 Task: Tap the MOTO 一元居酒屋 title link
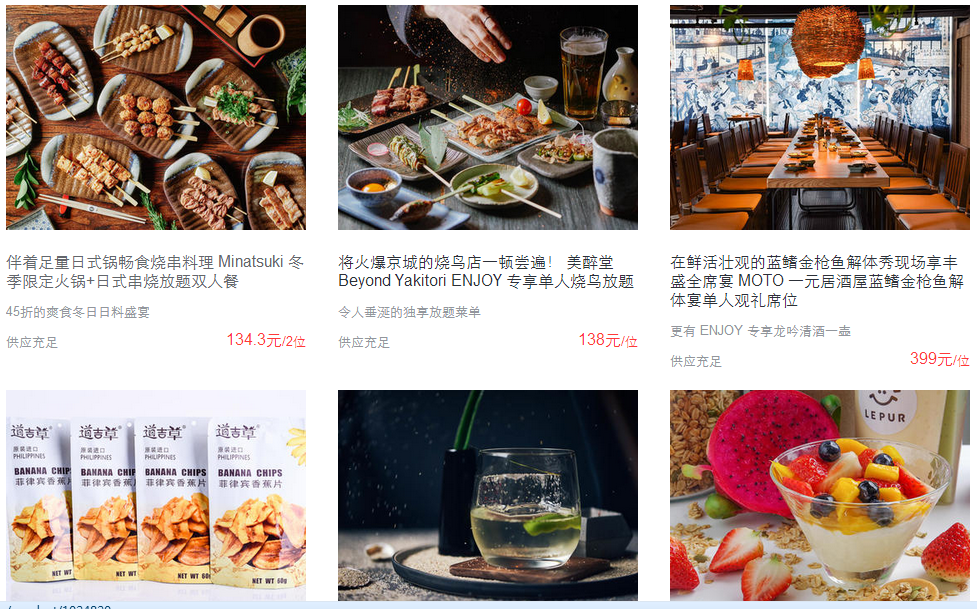(x=817, y=281)
